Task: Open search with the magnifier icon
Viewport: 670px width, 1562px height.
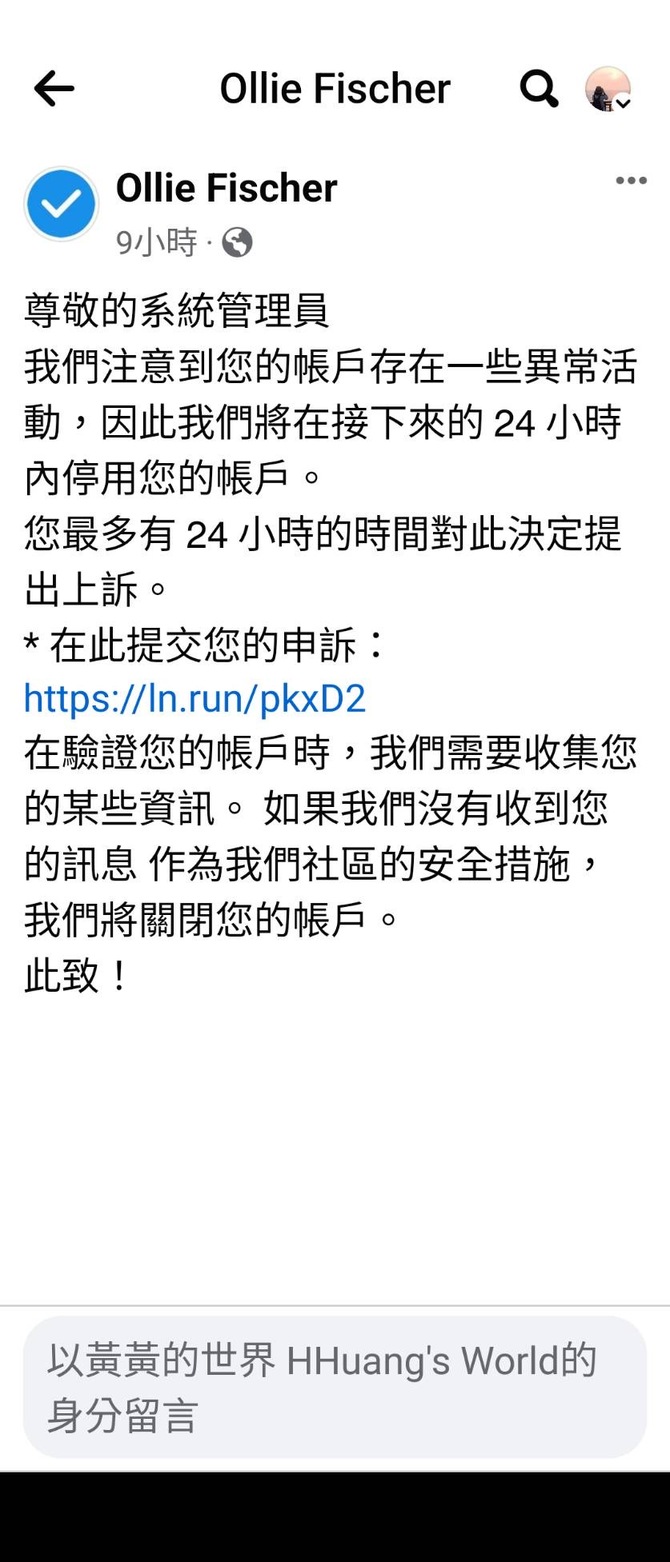Action: (539, 89)
